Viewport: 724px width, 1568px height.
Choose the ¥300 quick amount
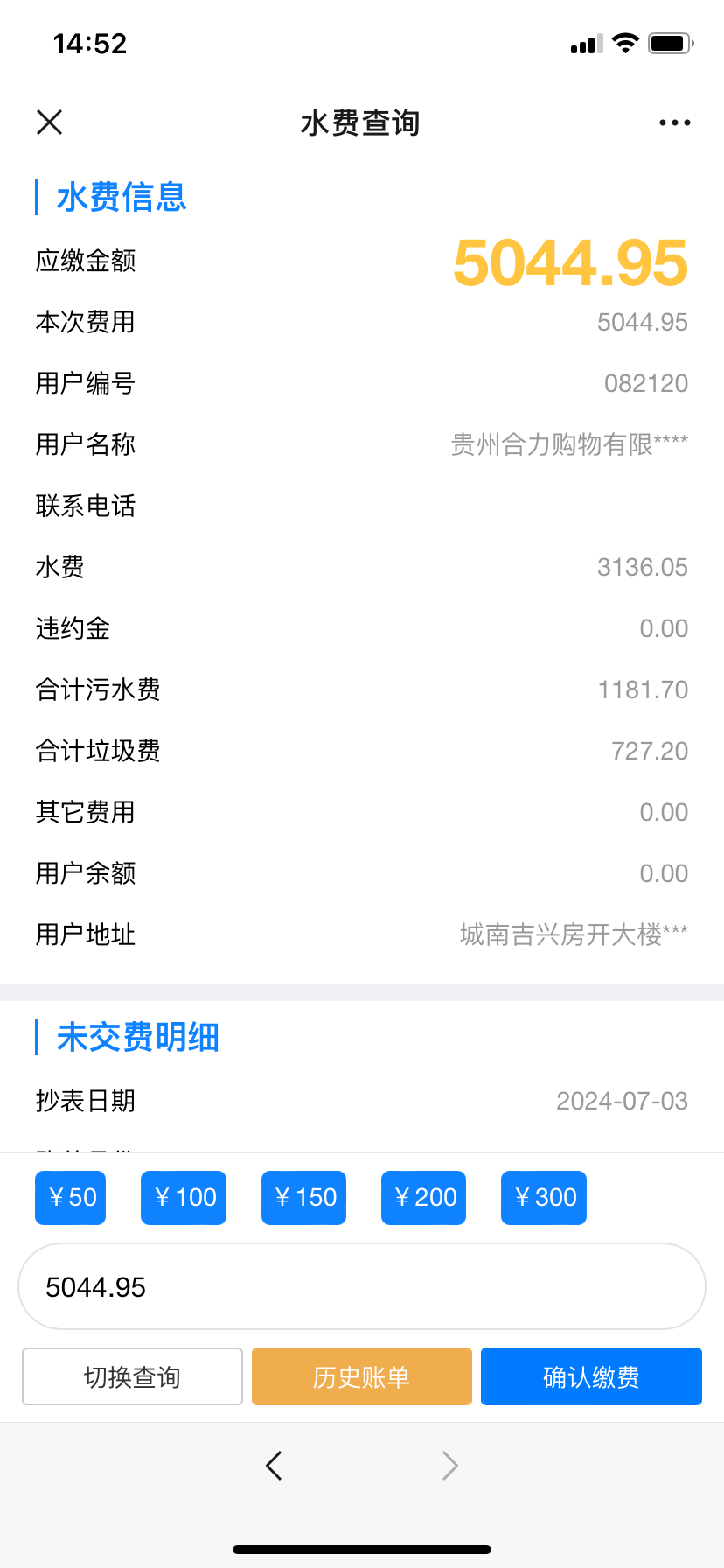click(544, 1197)
